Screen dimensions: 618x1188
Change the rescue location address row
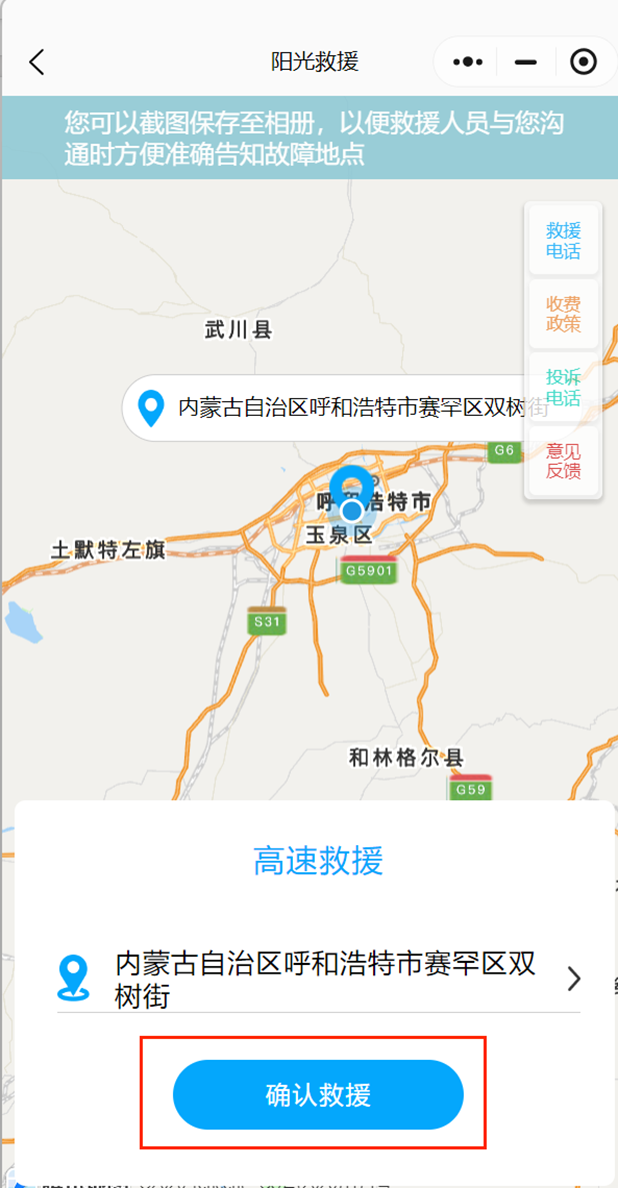[x=320, y=979]
